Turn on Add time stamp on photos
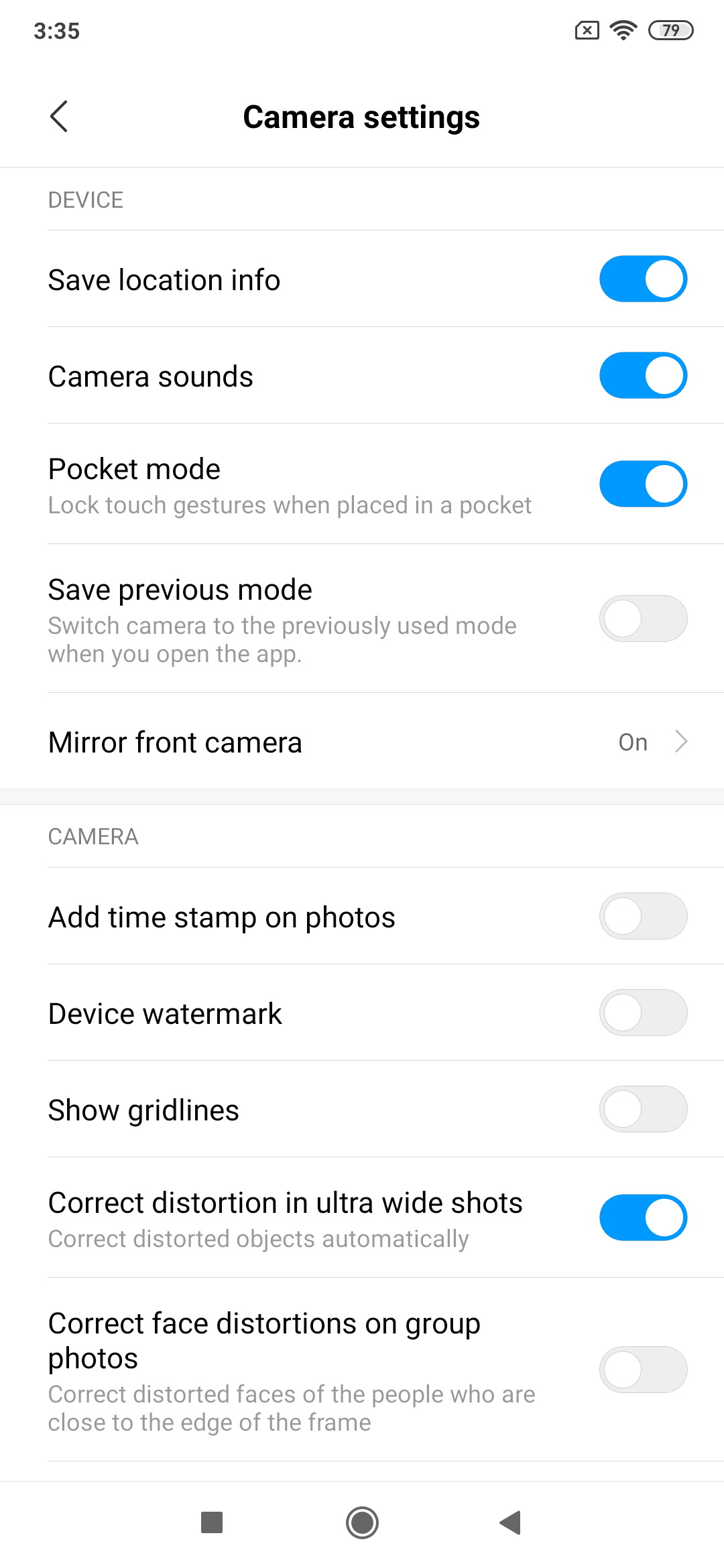Screen dimensions: 724x1568 pos(643,916)
